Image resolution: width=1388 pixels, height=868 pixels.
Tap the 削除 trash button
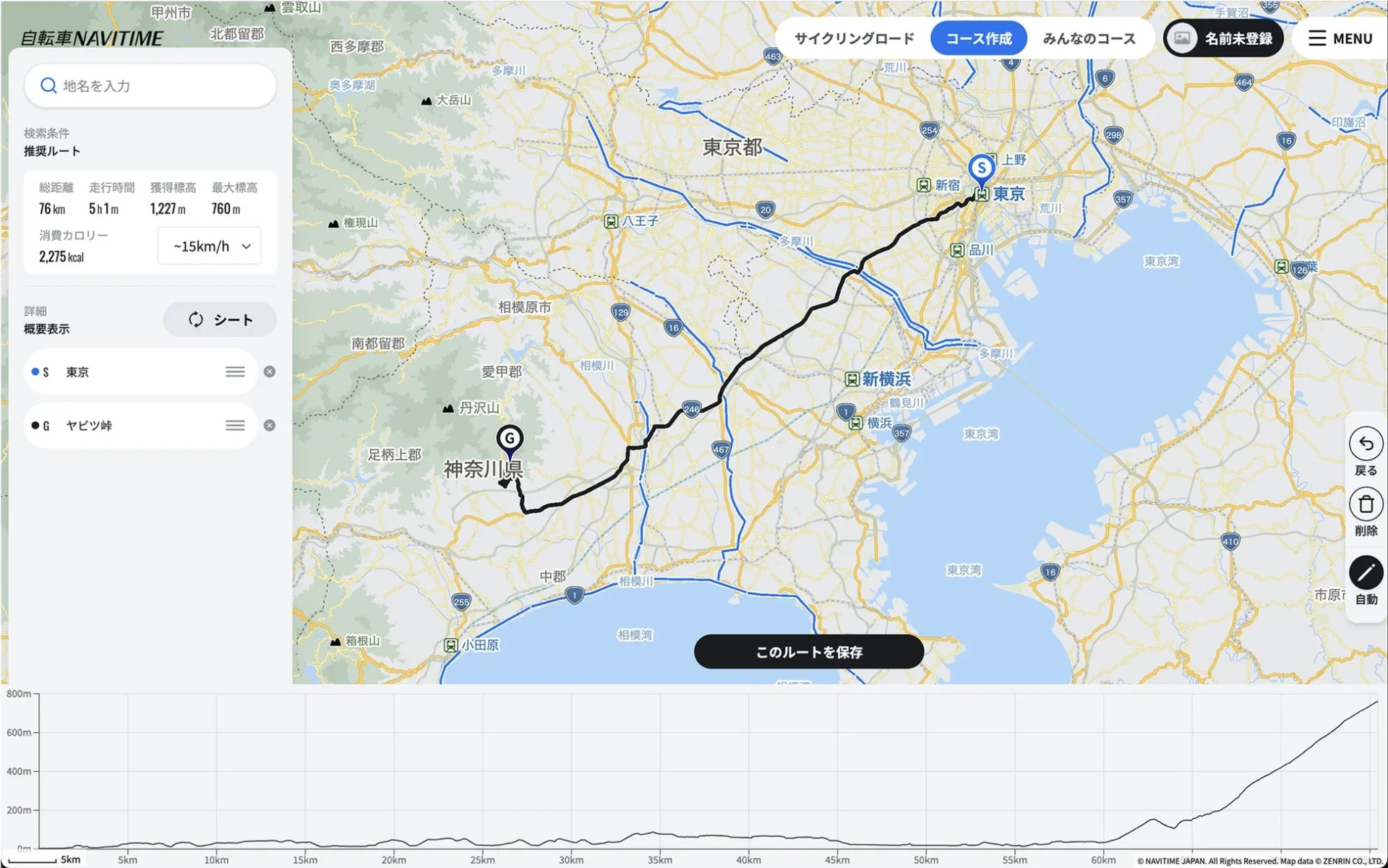tap(1366, 504)
